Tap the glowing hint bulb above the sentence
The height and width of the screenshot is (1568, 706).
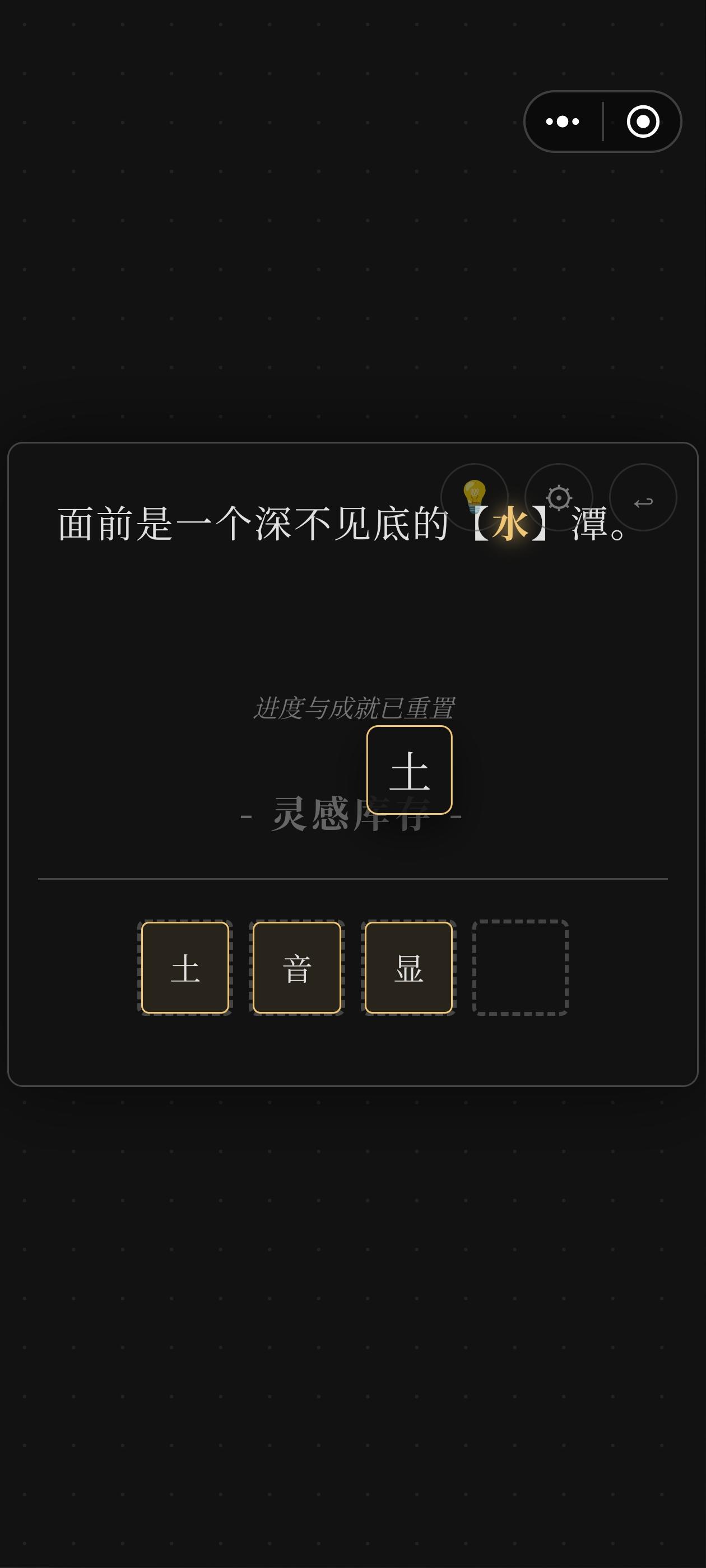pos(474,494)
